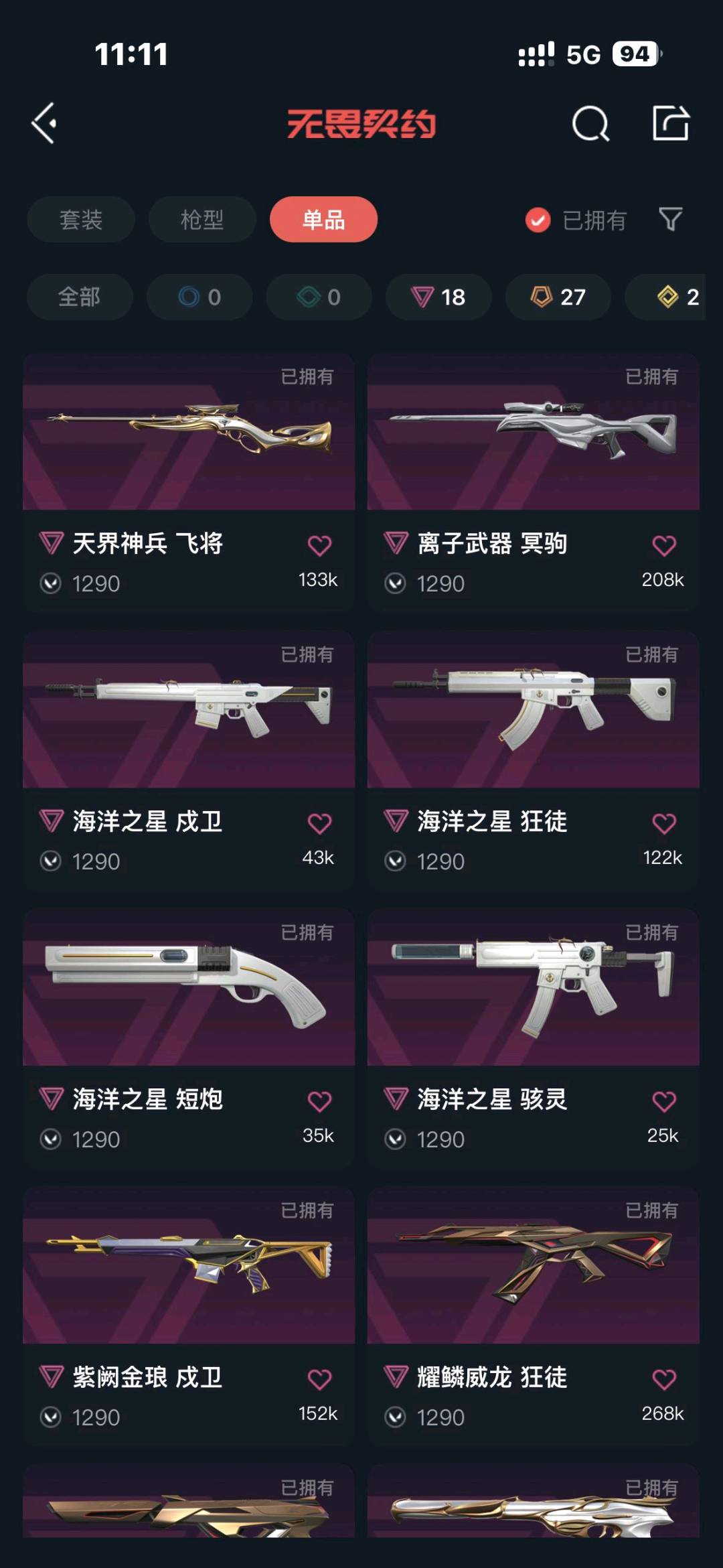723x1568 pixels.
Task: Switch to the 套装 tab
Action: 81,220
